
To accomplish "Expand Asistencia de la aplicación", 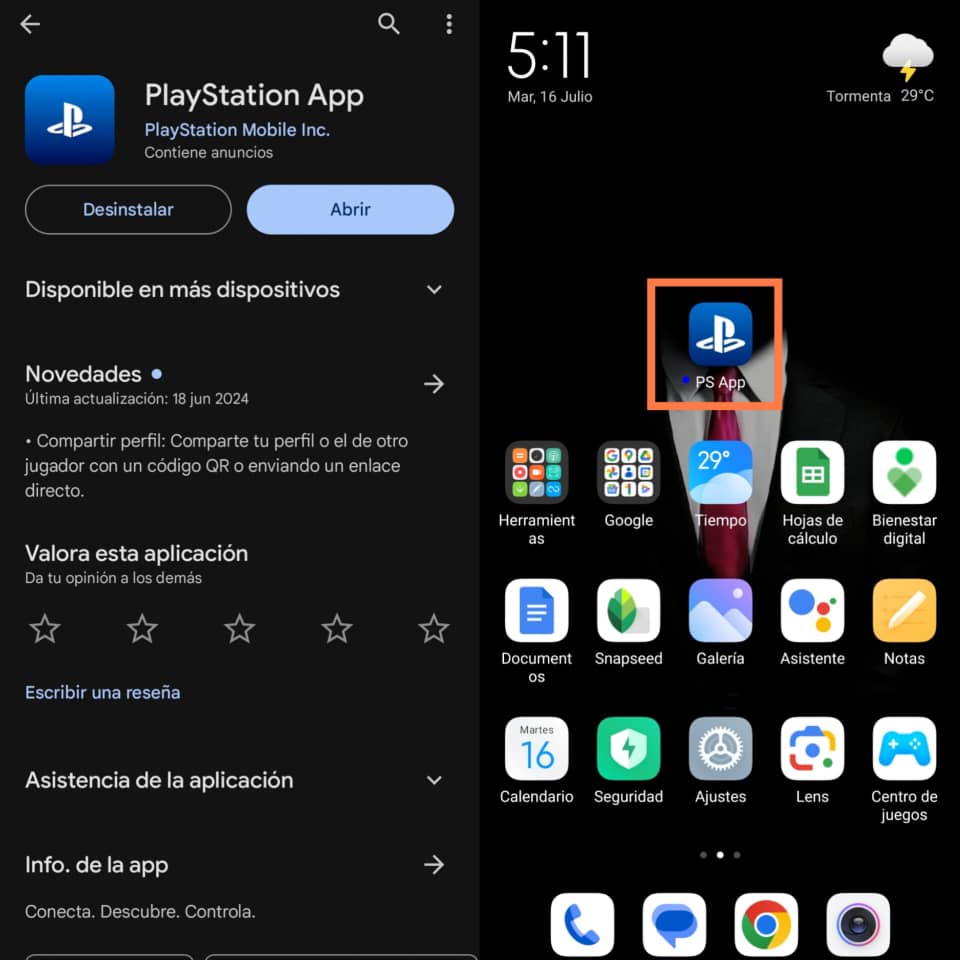I will pyautogui.click(x=434, y=780).
